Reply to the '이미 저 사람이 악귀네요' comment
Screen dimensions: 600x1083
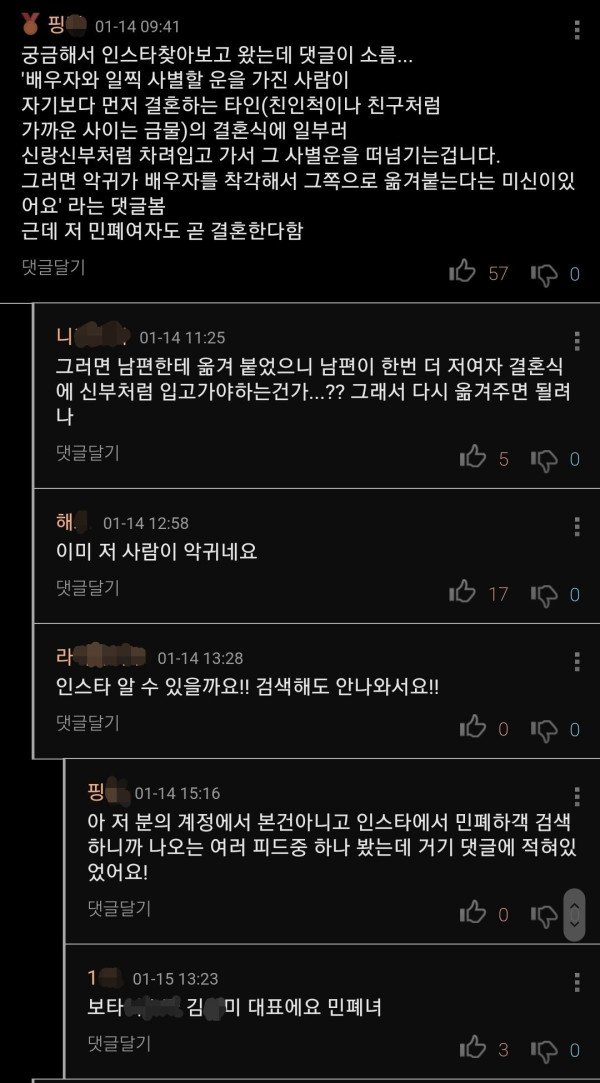(87, 586)
